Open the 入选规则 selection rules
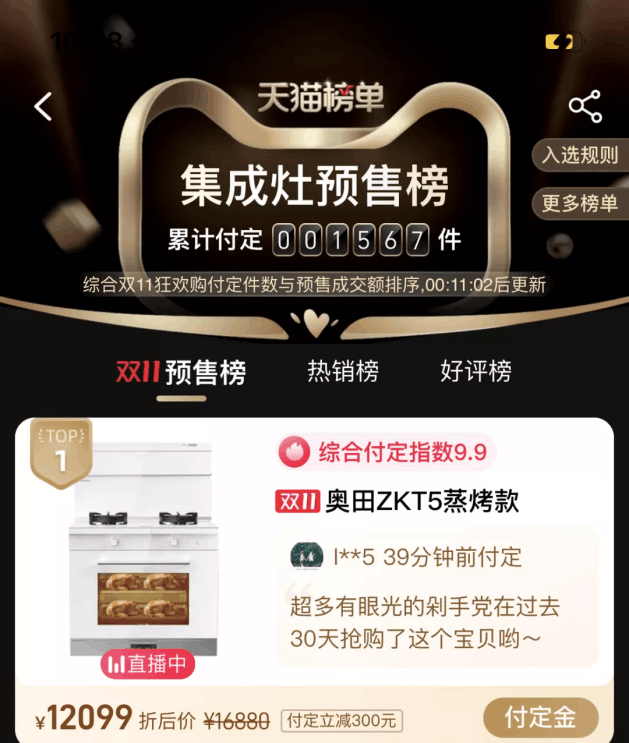The width and height of the screenshot is (629, 743). tap(581, 156)
